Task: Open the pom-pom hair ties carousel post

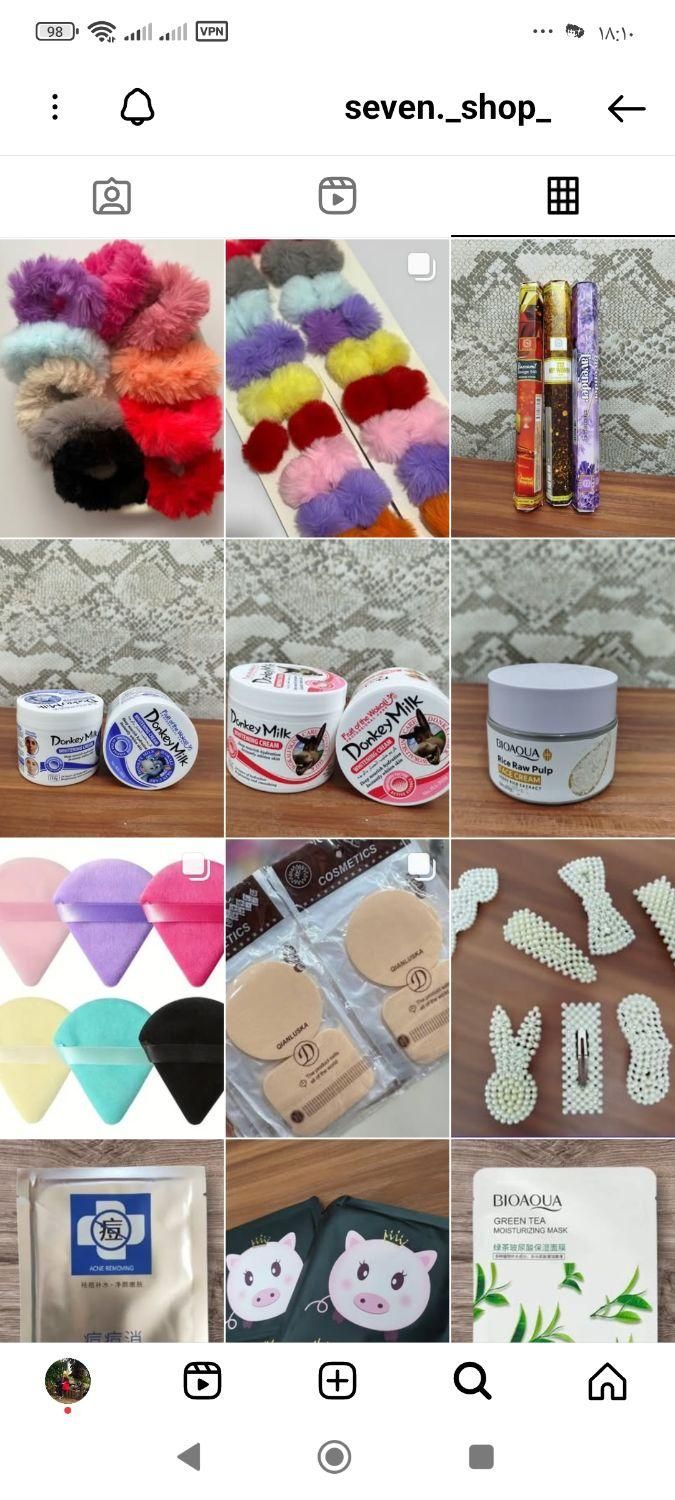Action: (337, 388)
